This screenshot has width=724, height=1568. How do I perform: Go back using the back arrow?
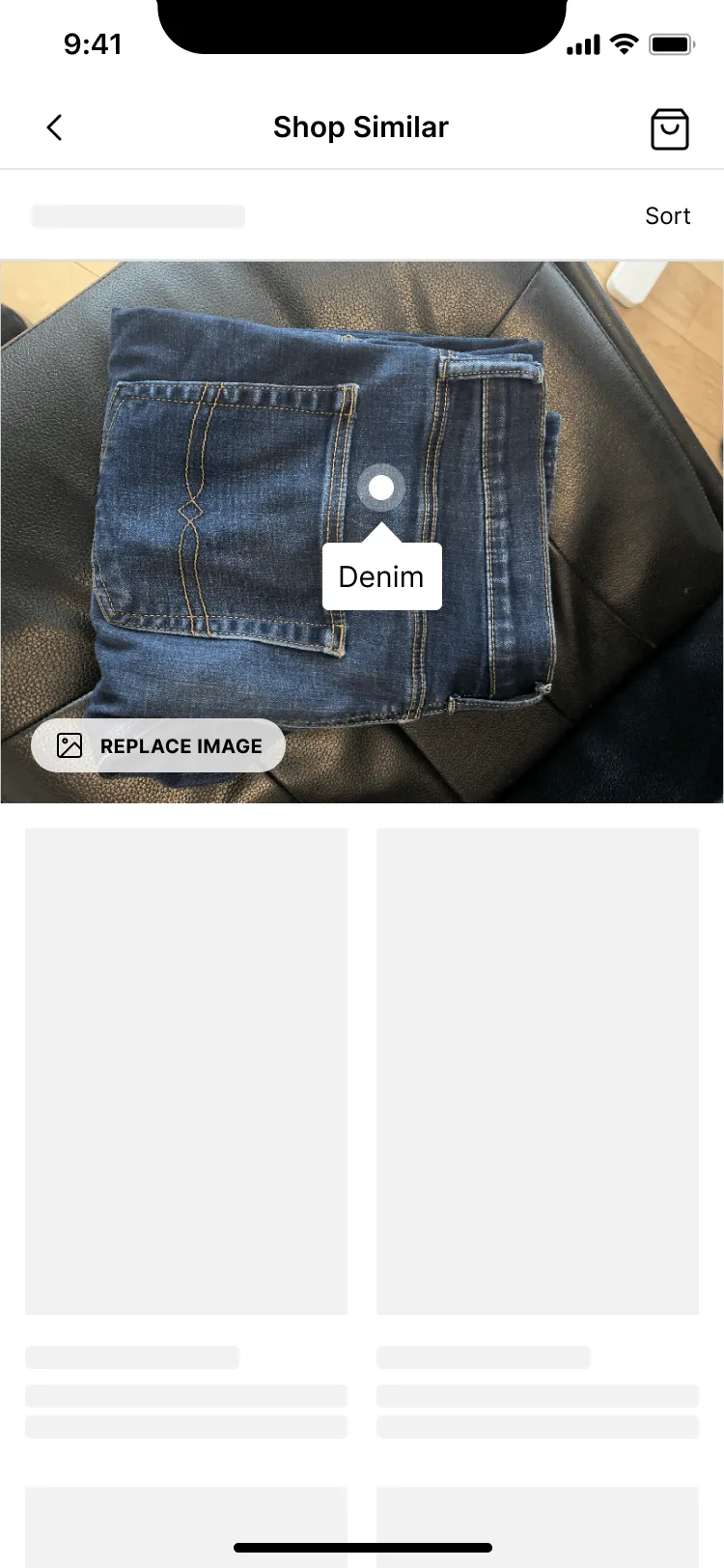pos(55,127)
